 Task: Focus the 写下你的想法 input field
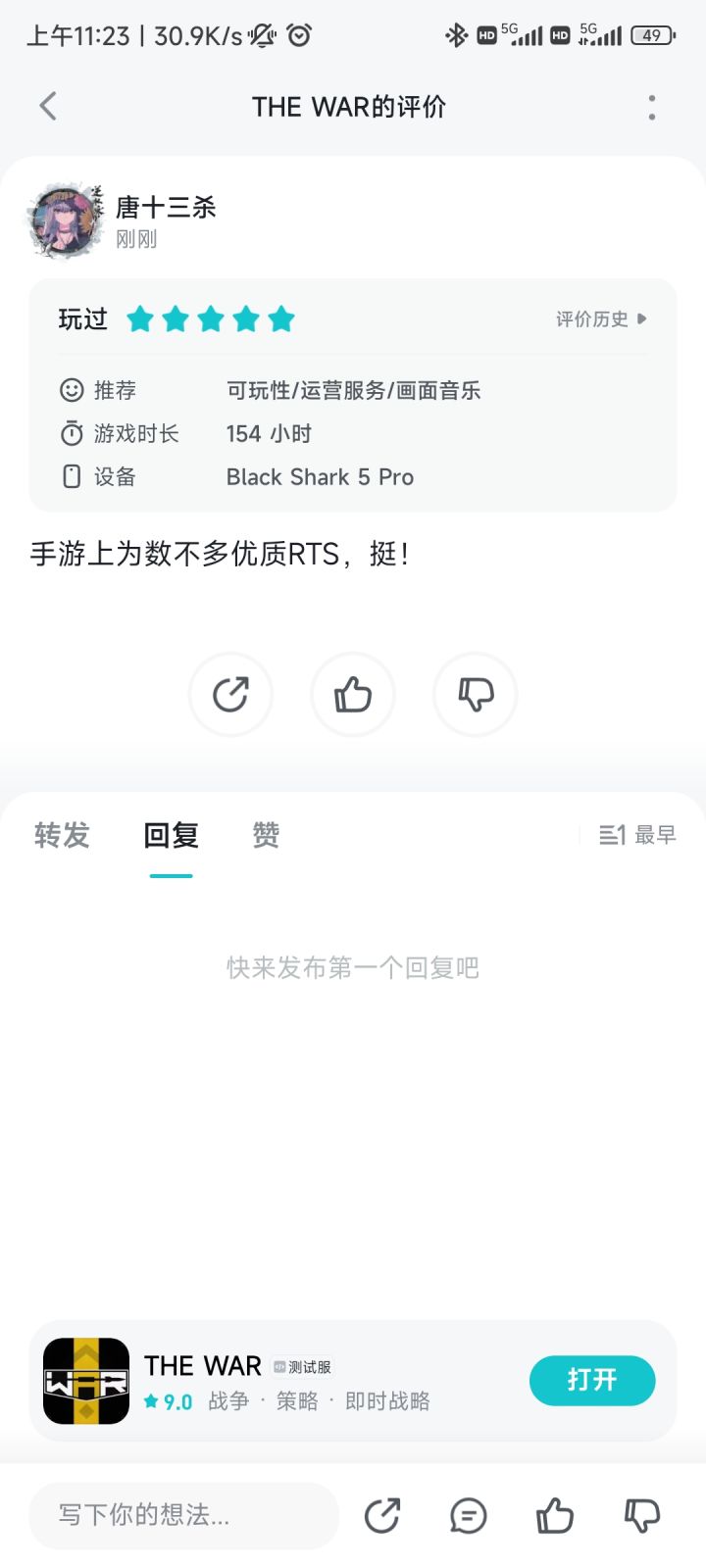(x=183, y=1515)
